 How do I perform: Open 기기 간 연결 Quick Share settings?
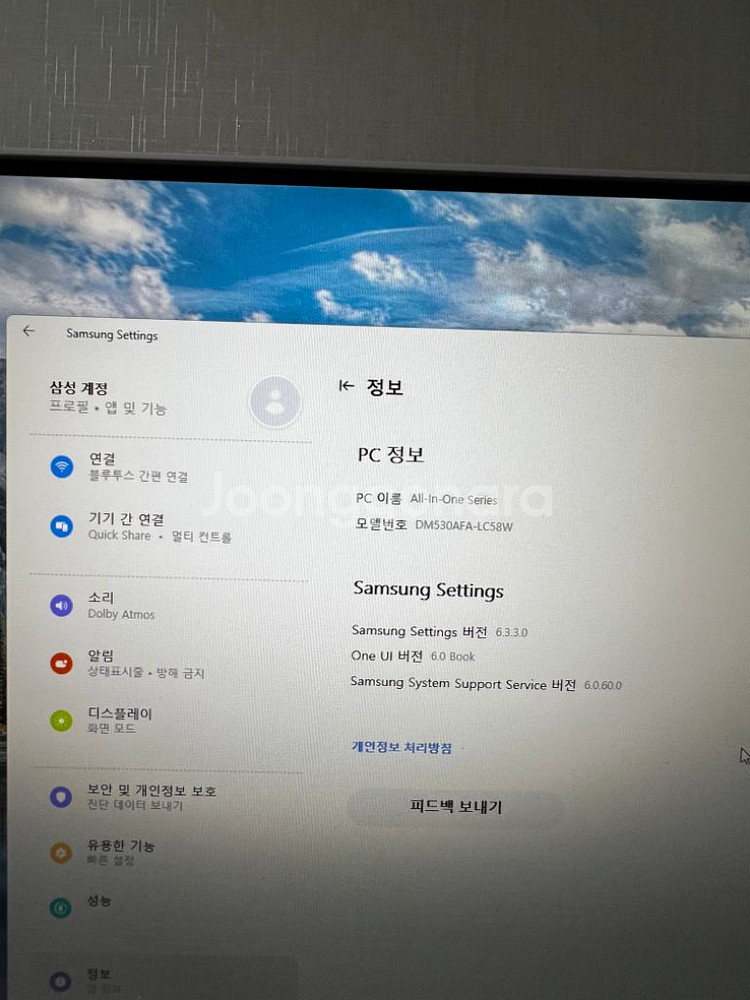click(x=62, y=527)
